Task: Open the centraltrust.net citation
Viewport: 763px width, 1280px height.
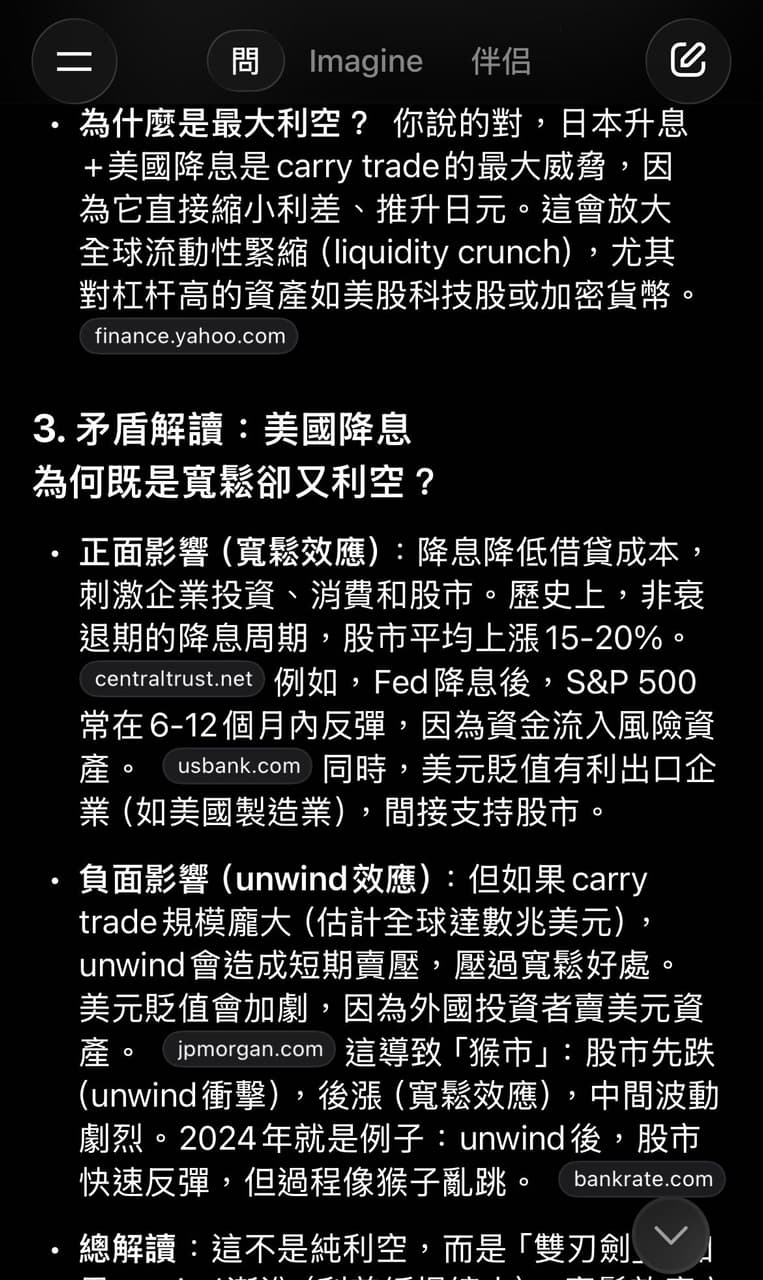Action: (x=173, y=679)
